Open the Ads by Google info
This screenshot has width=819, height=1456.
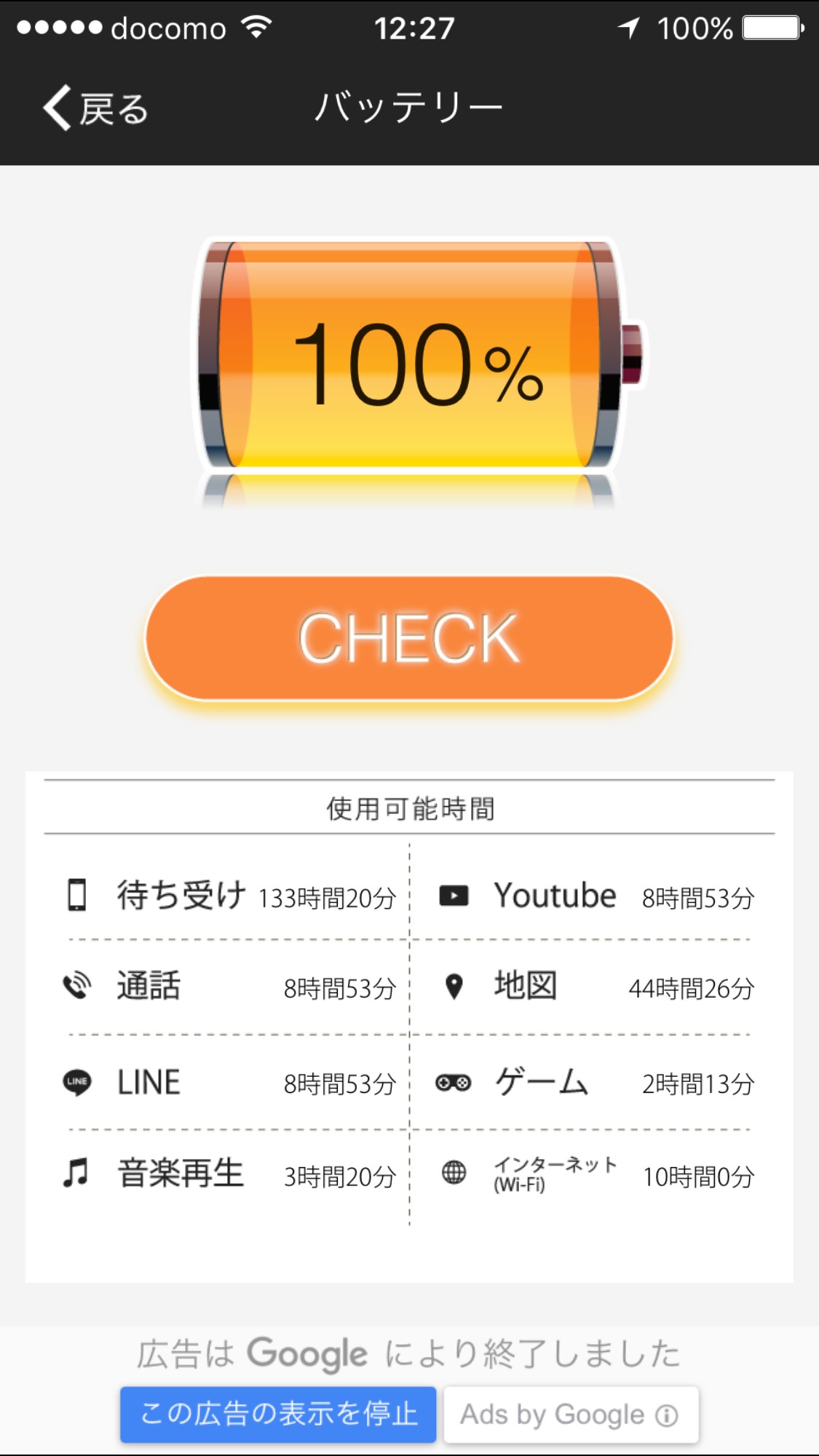(571, 1415)
